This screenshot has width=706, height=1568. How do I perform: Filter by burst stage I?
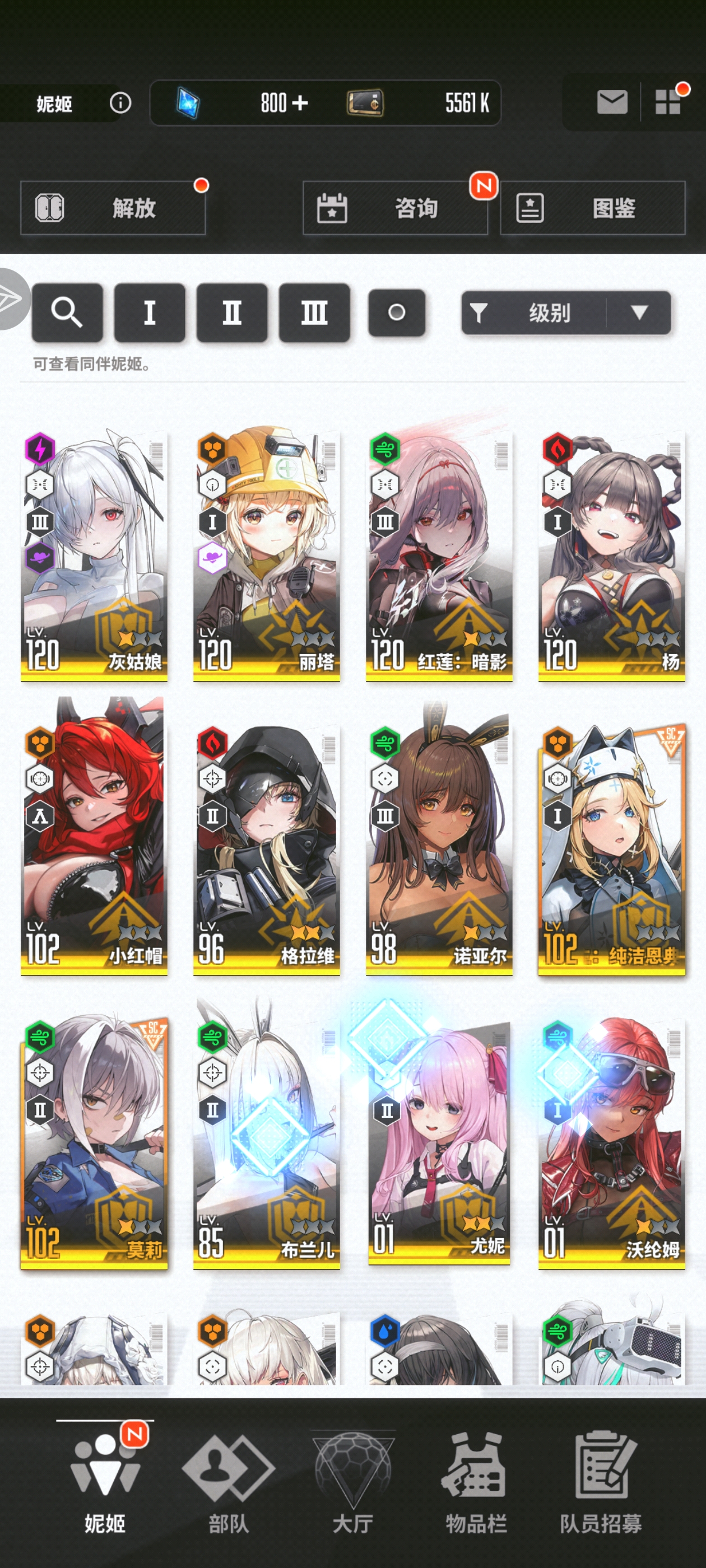[149, 313]
